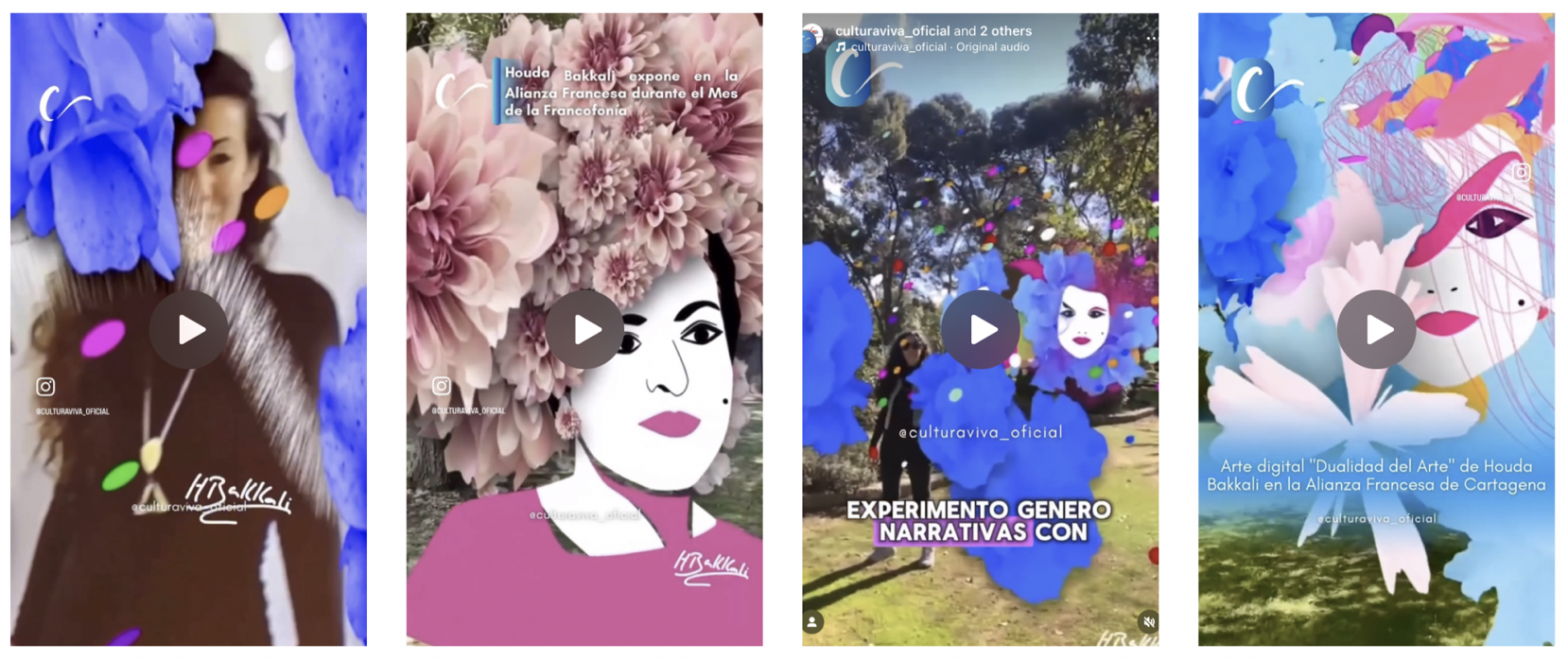Play the Experimento Genero Narrativas Con video

click(981, 329)
